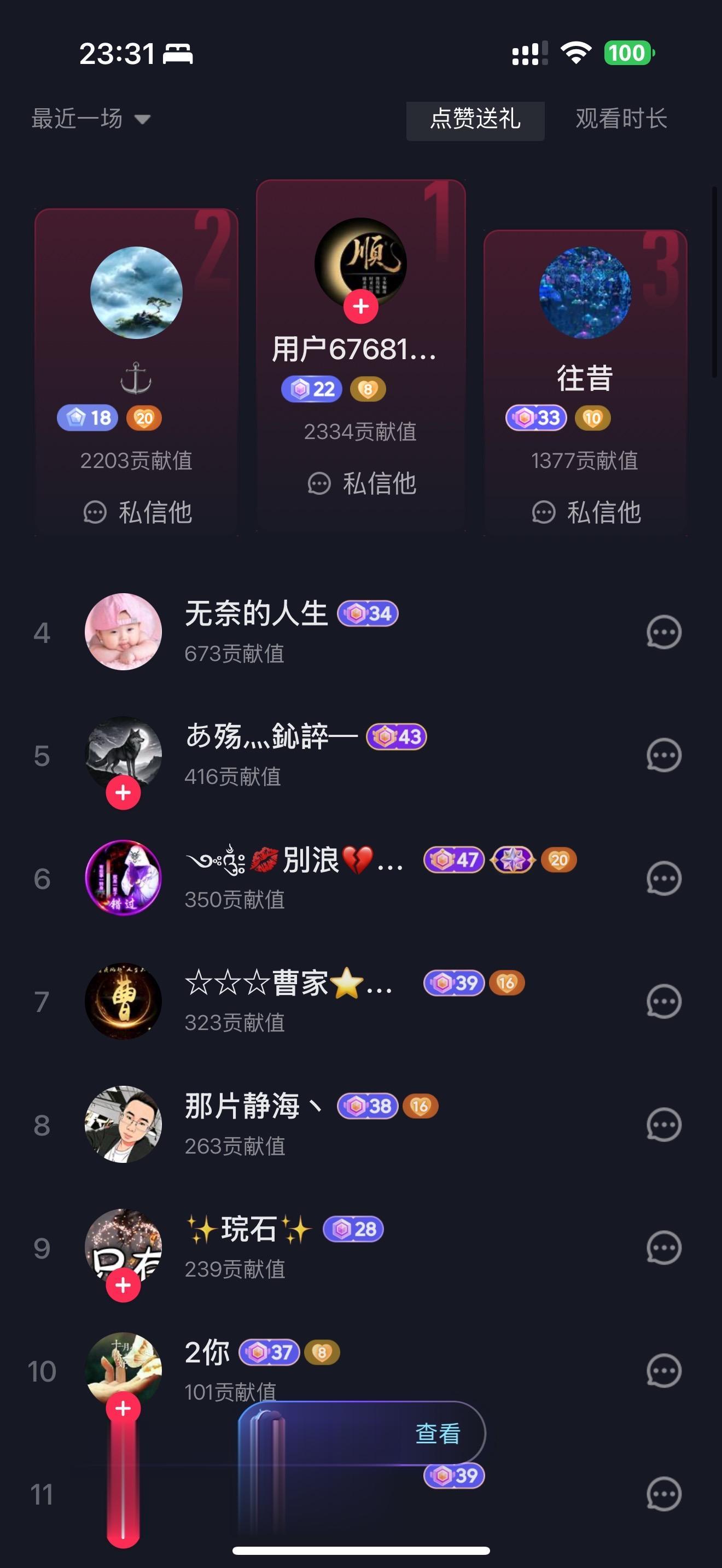Expand the 最近一场 dropdown
Screen dimensions: 722x1568
click(90, 119)
